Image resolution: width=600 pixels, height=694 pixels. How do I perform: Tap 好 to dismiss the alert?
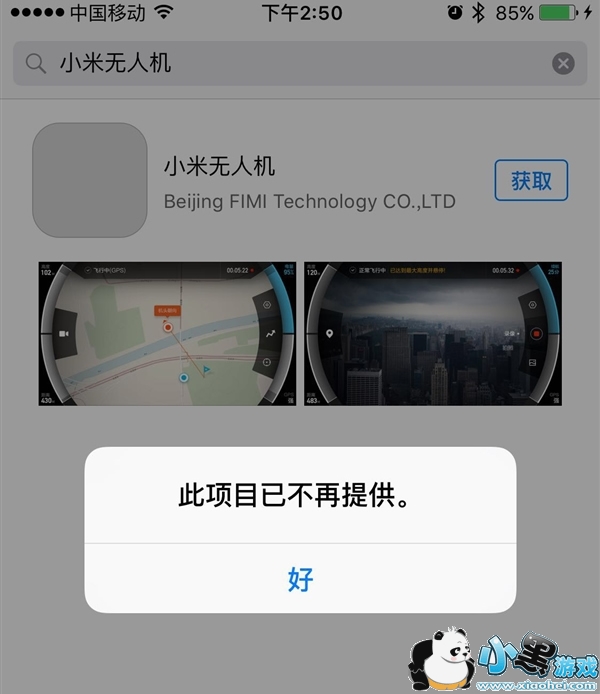300,578
